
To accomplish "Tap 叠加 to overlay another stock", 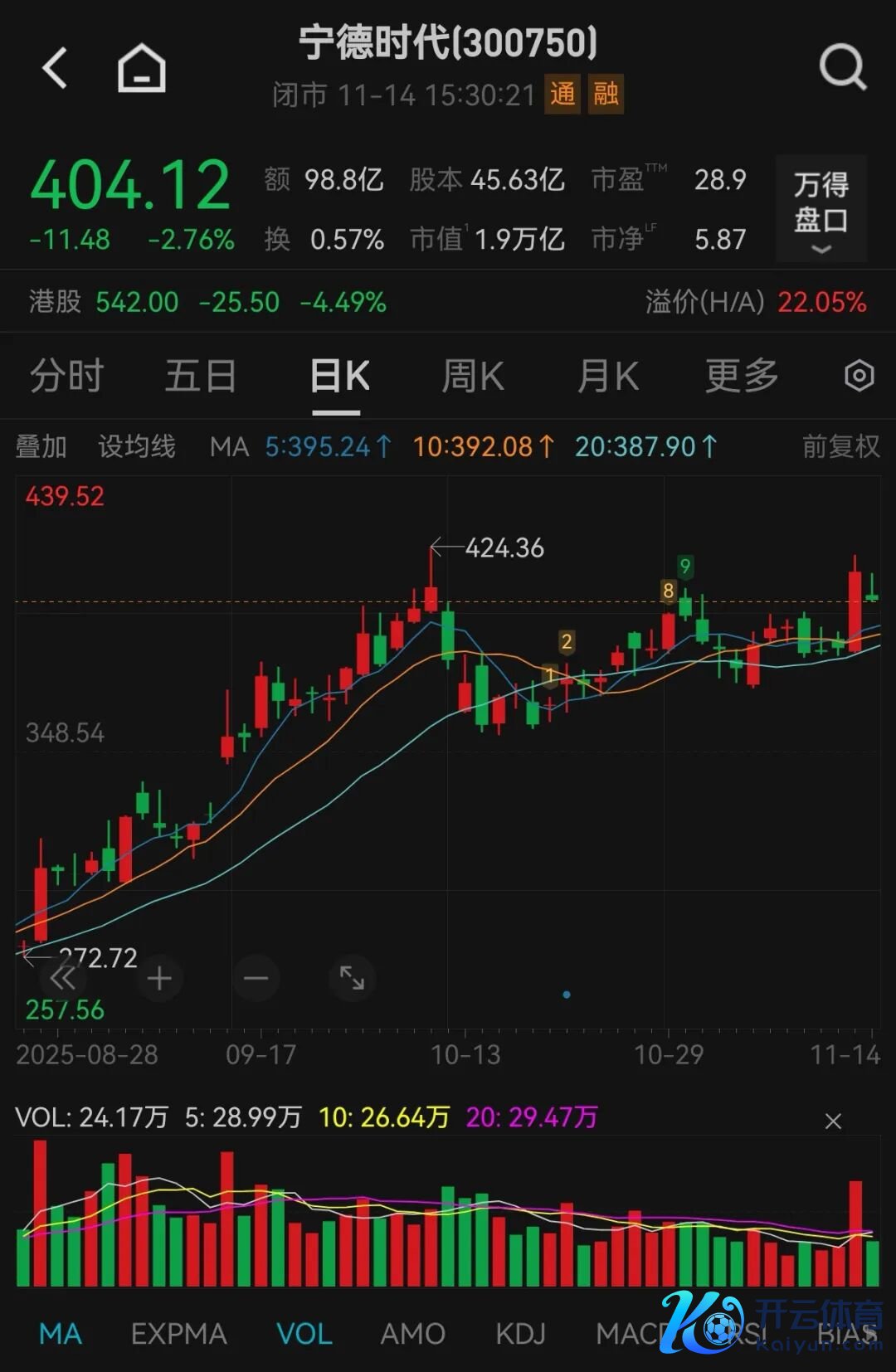I will click(x=41, y=447).
